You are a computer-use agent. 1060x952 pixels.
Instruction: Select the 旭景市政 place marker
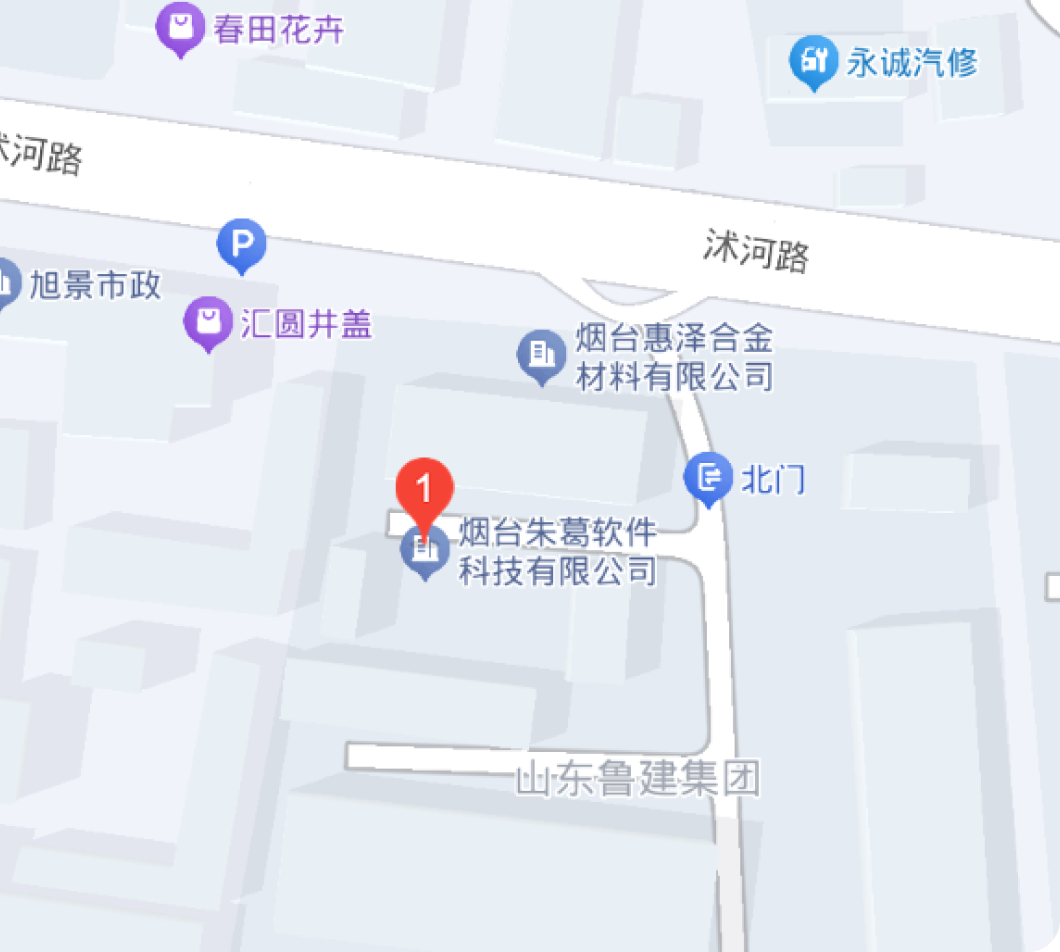click(x=6, y=284)
